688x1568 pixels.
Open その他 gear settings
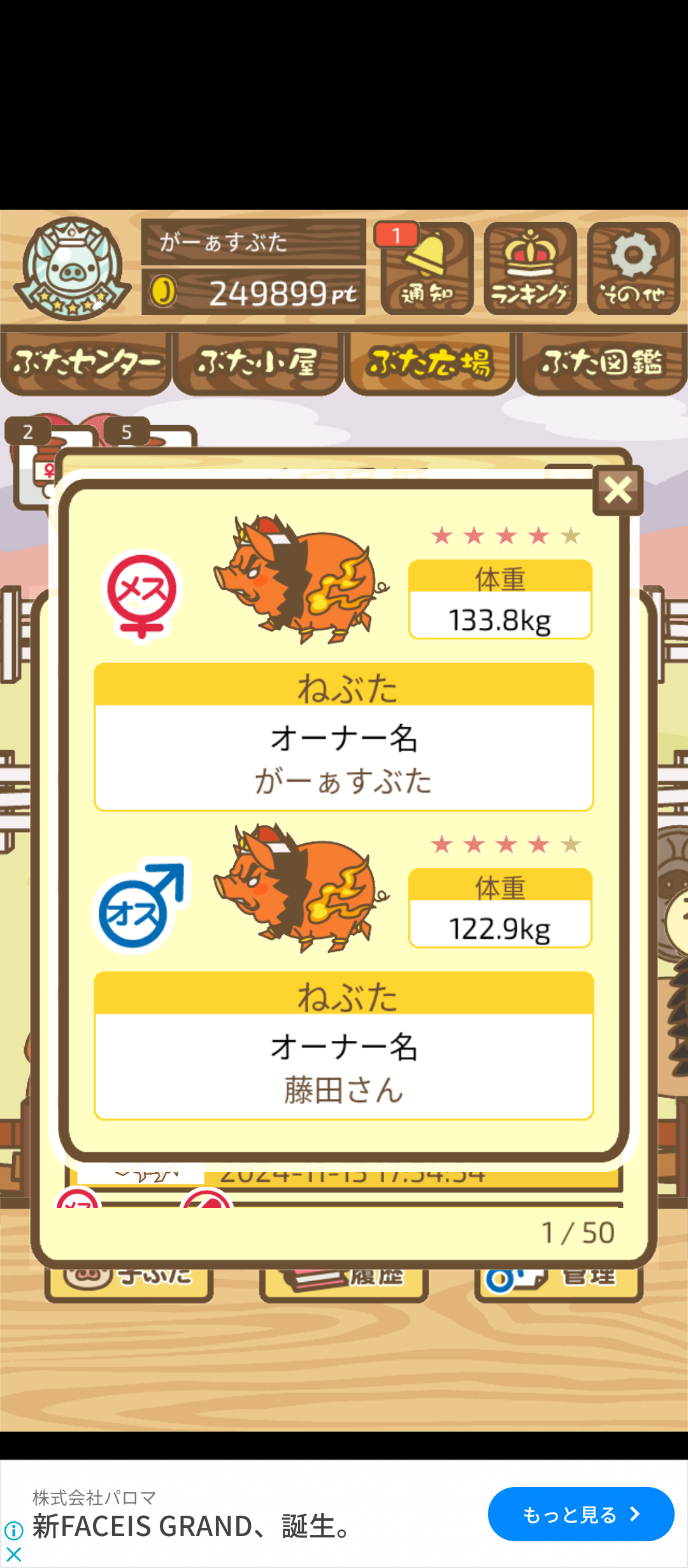click(633, 268)
